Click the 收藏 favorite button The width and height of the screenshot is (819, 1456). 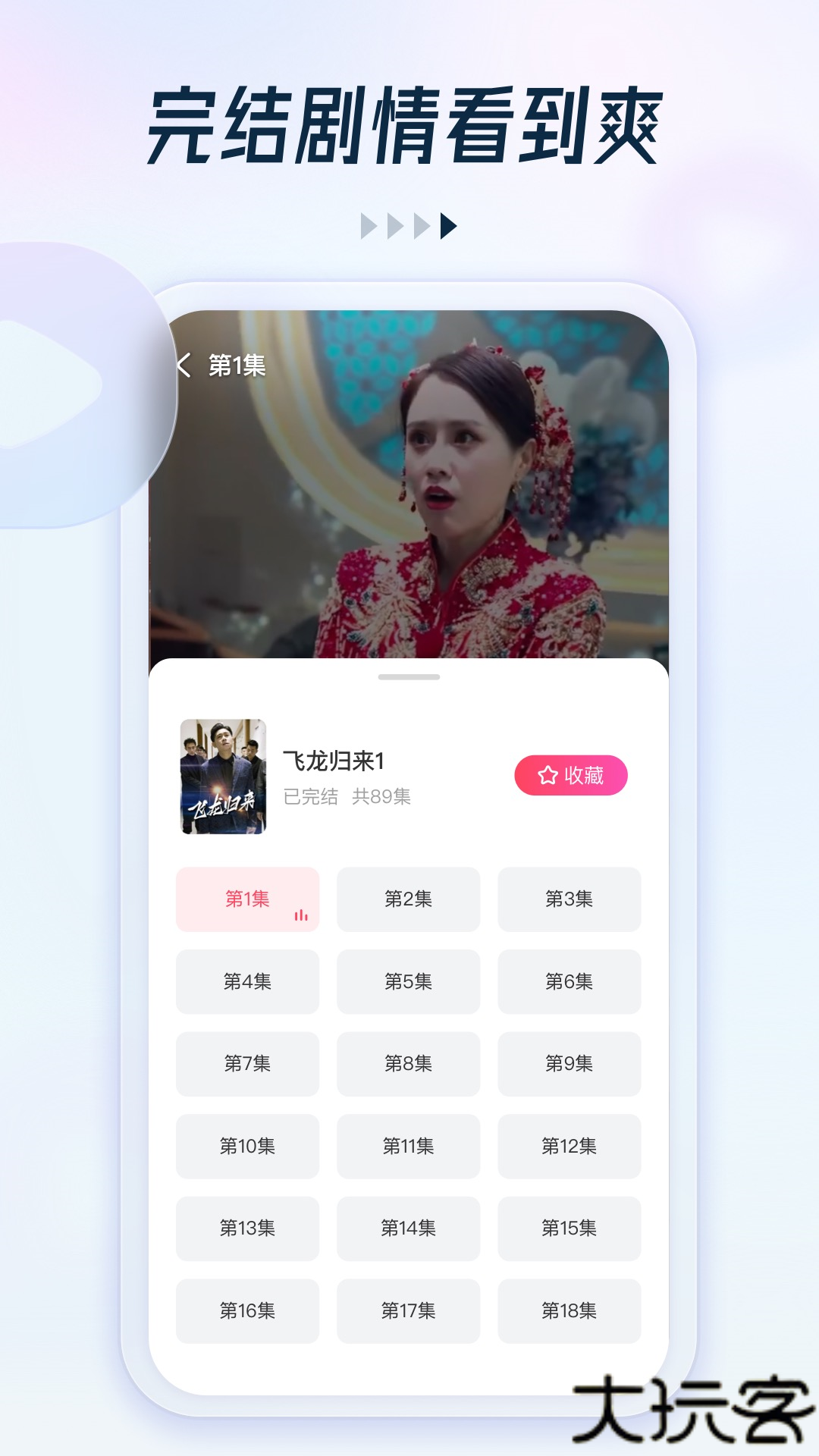(x=570, y=775)
